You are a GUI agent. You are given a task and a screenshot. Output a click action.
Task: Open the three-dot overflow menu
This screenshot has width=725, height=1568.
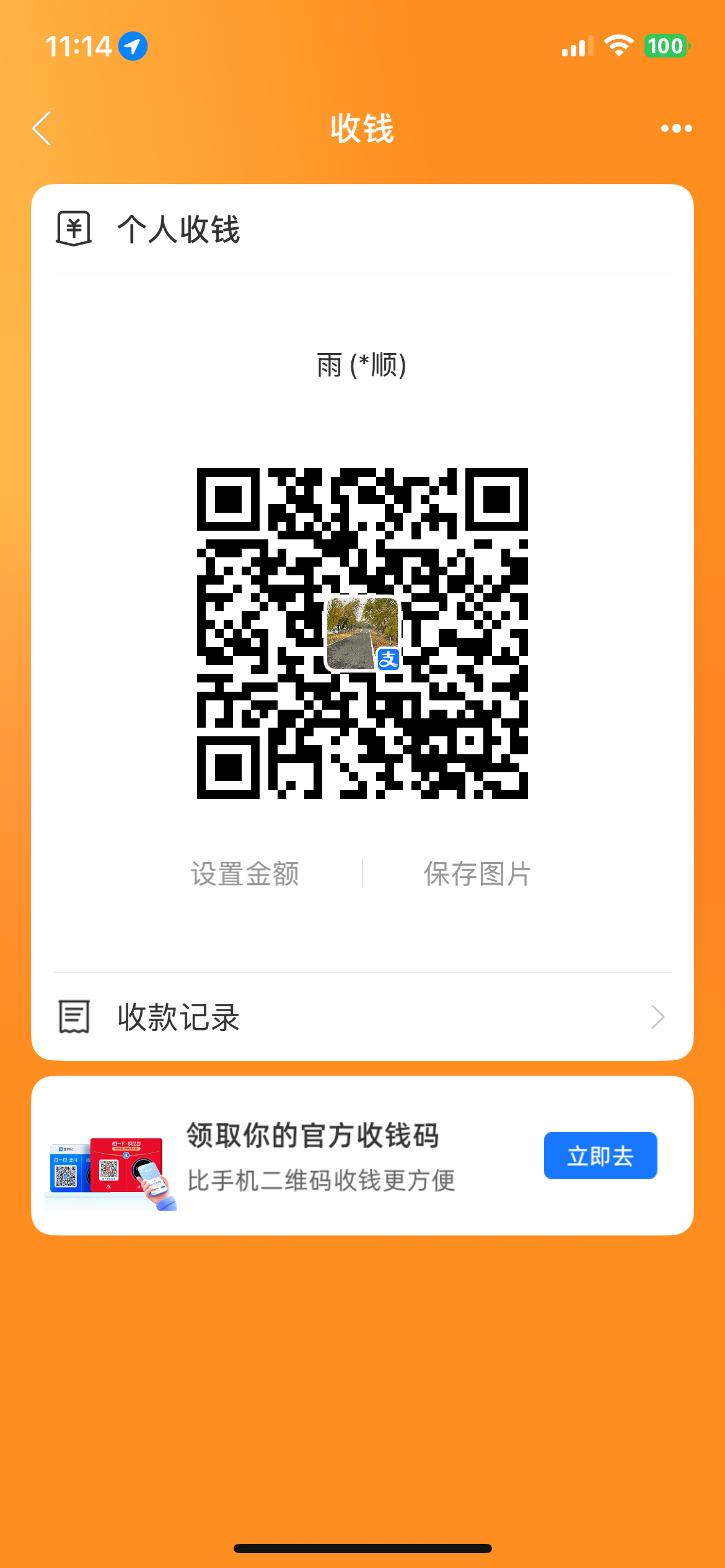[676, 129]
